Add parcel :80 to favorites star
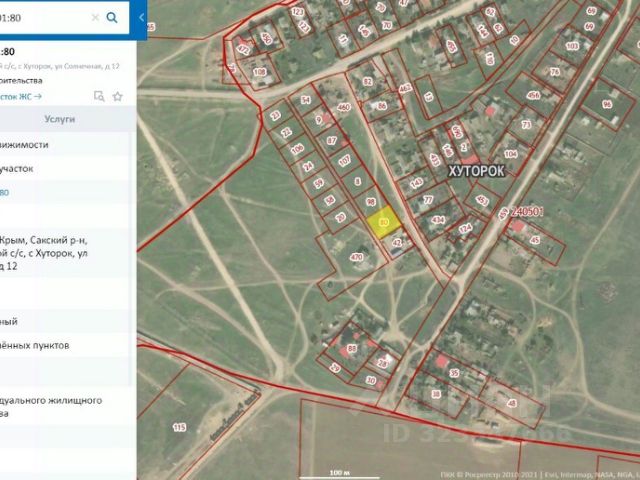Screen dimensions: 640x480 coord(118,96)
